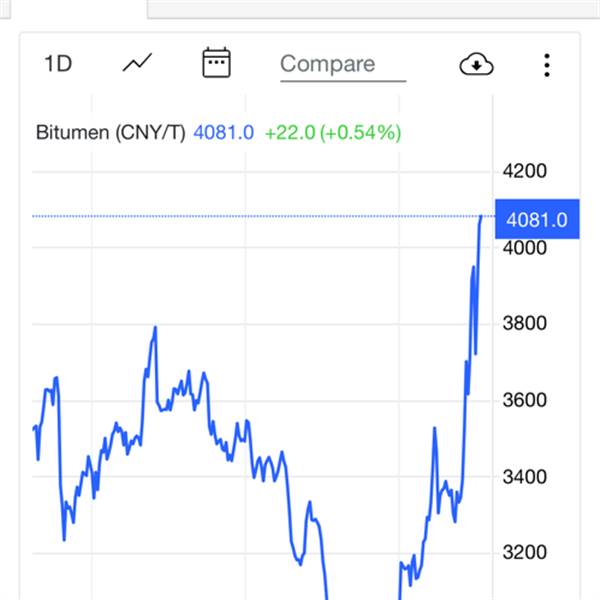
Task: Open the three-dot overflow menu
Action: (547, 65)
